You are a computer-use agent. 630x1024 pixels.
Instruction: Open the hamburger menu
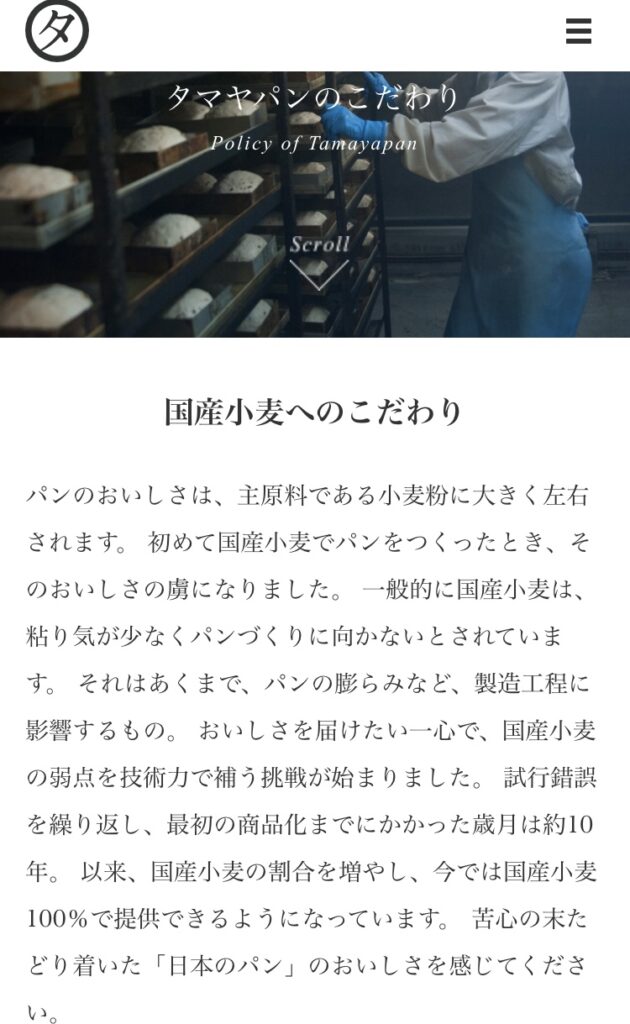(578, 31)
